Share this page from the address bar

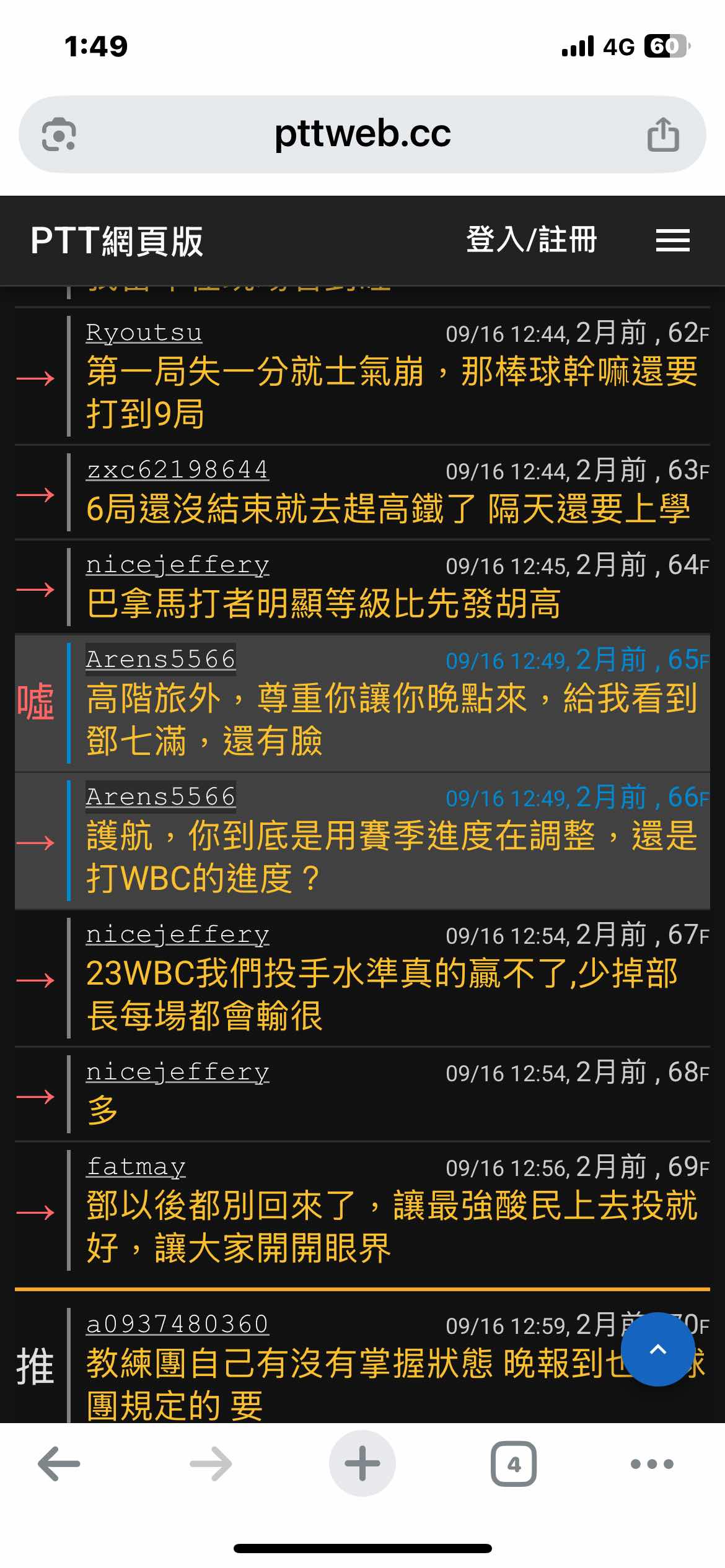663,134
